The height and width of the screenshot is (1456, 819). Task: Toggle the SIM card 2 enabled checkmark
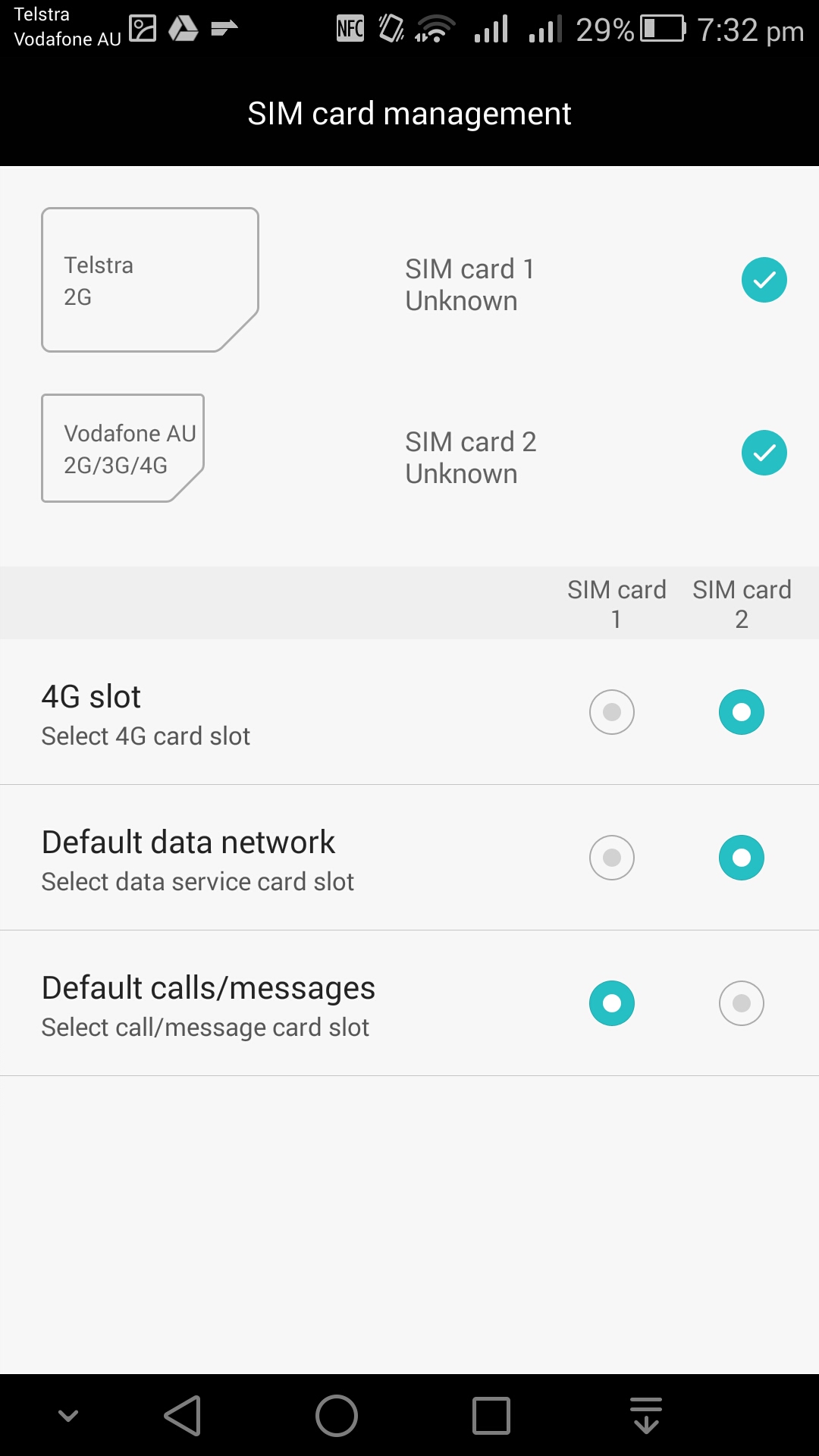tap(764, 453)
